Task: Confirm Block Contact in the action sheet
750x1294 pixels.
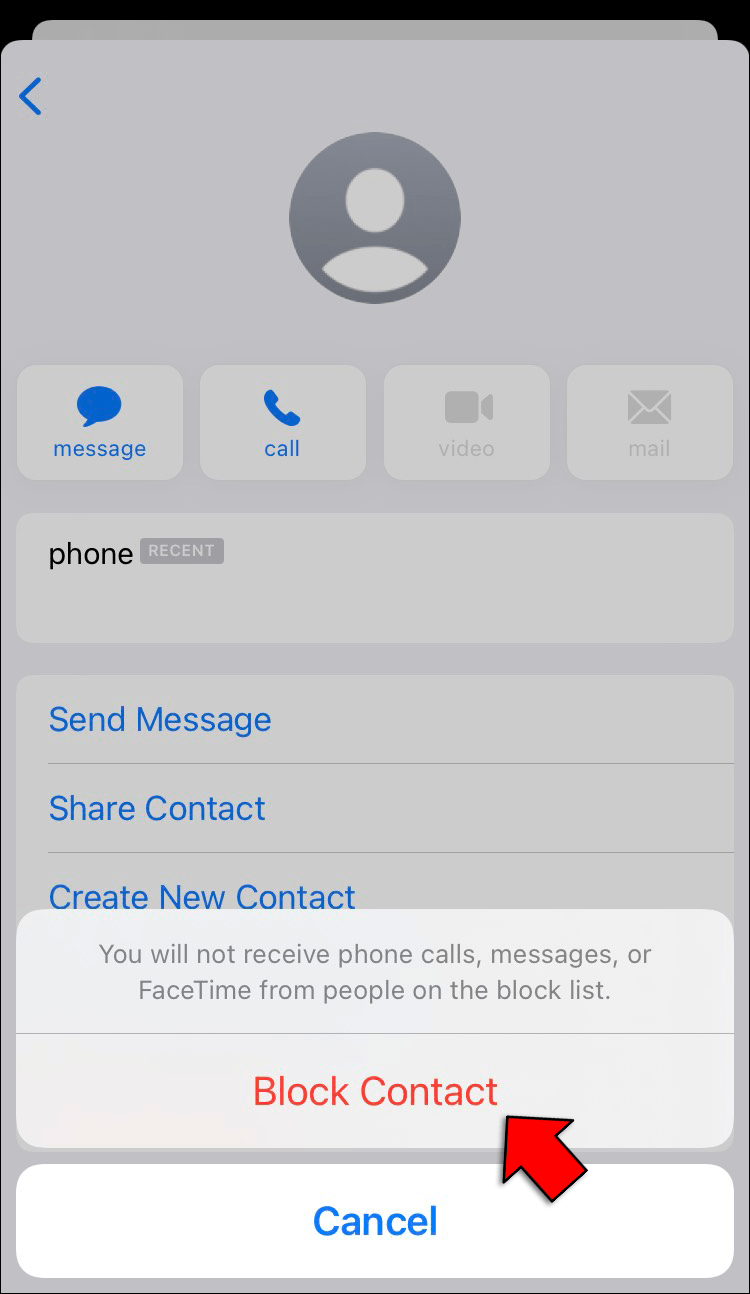Action: click(x=375, y=1091)
